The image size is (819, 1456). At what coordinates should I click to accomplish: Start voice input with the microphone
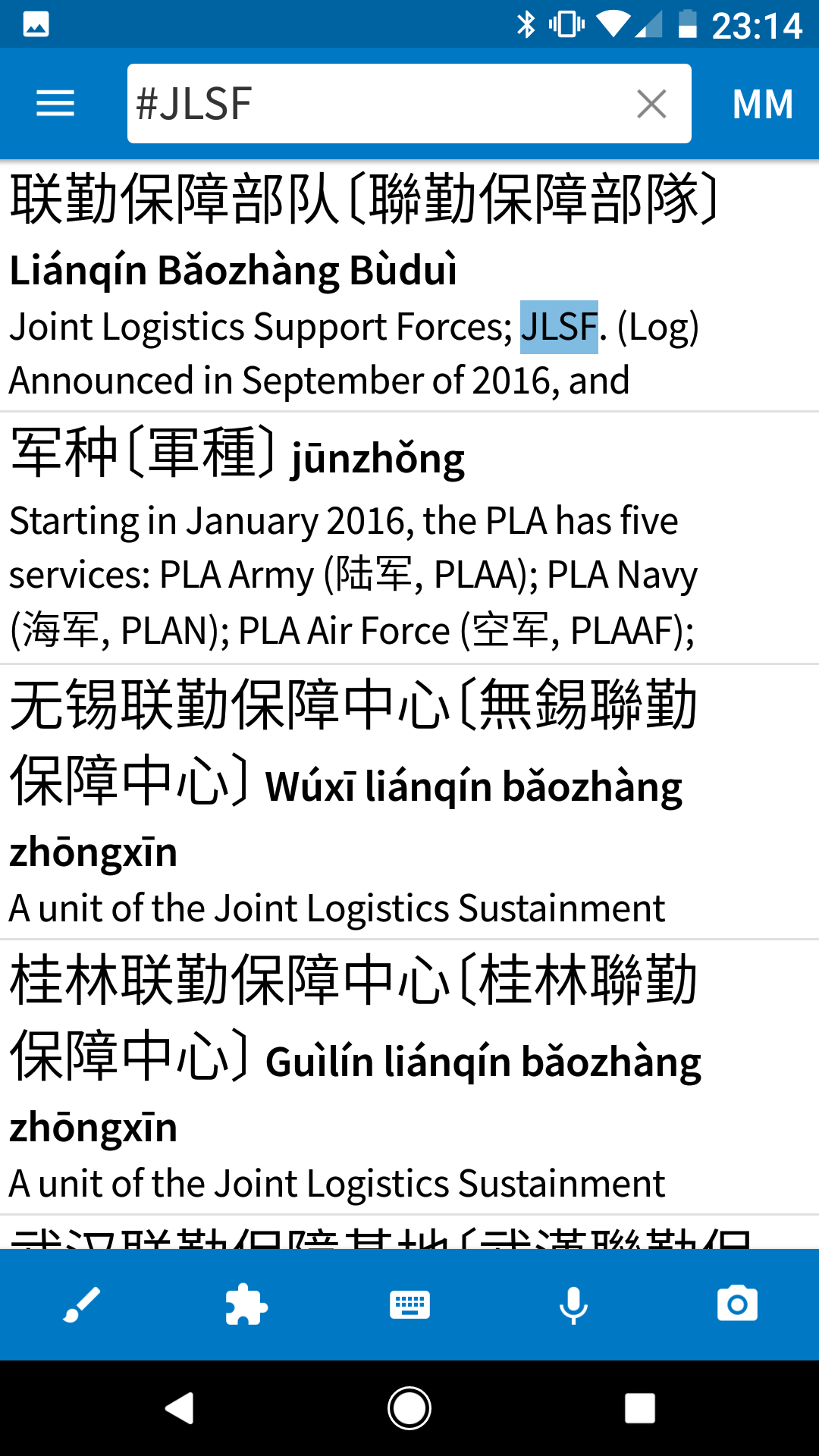click(573, 1304)
